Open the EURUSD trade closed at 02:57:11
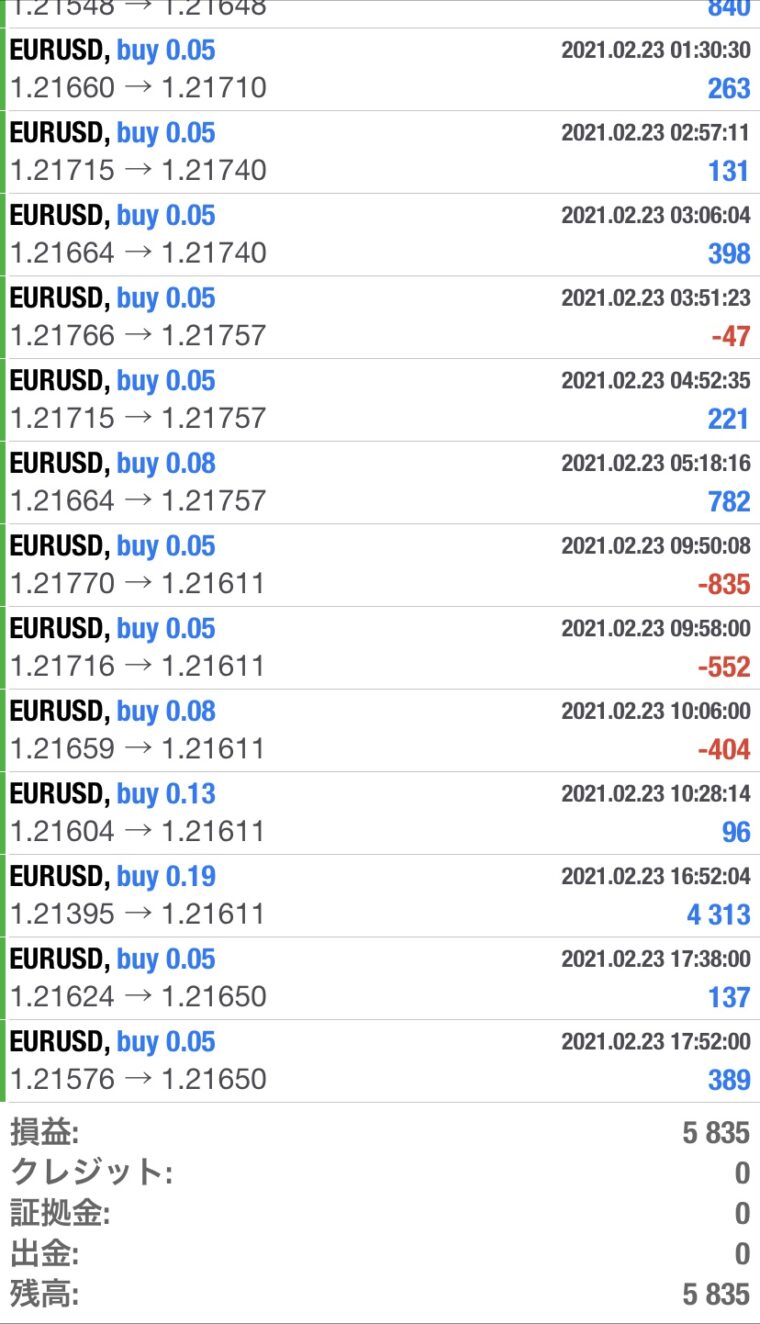Screen dimensions: 760x1324 [380, 152]
